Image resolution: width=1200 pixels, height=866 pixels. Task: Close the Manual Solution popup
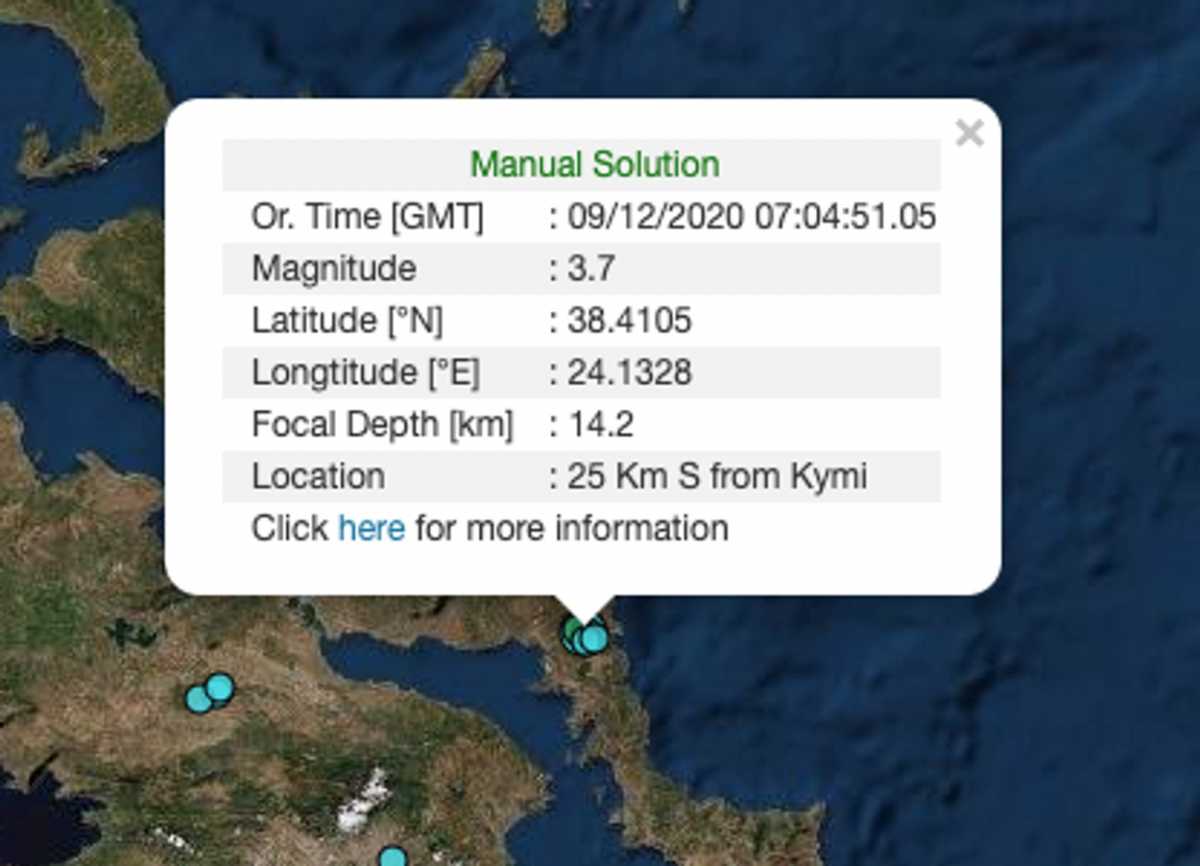tap(969, 133)
